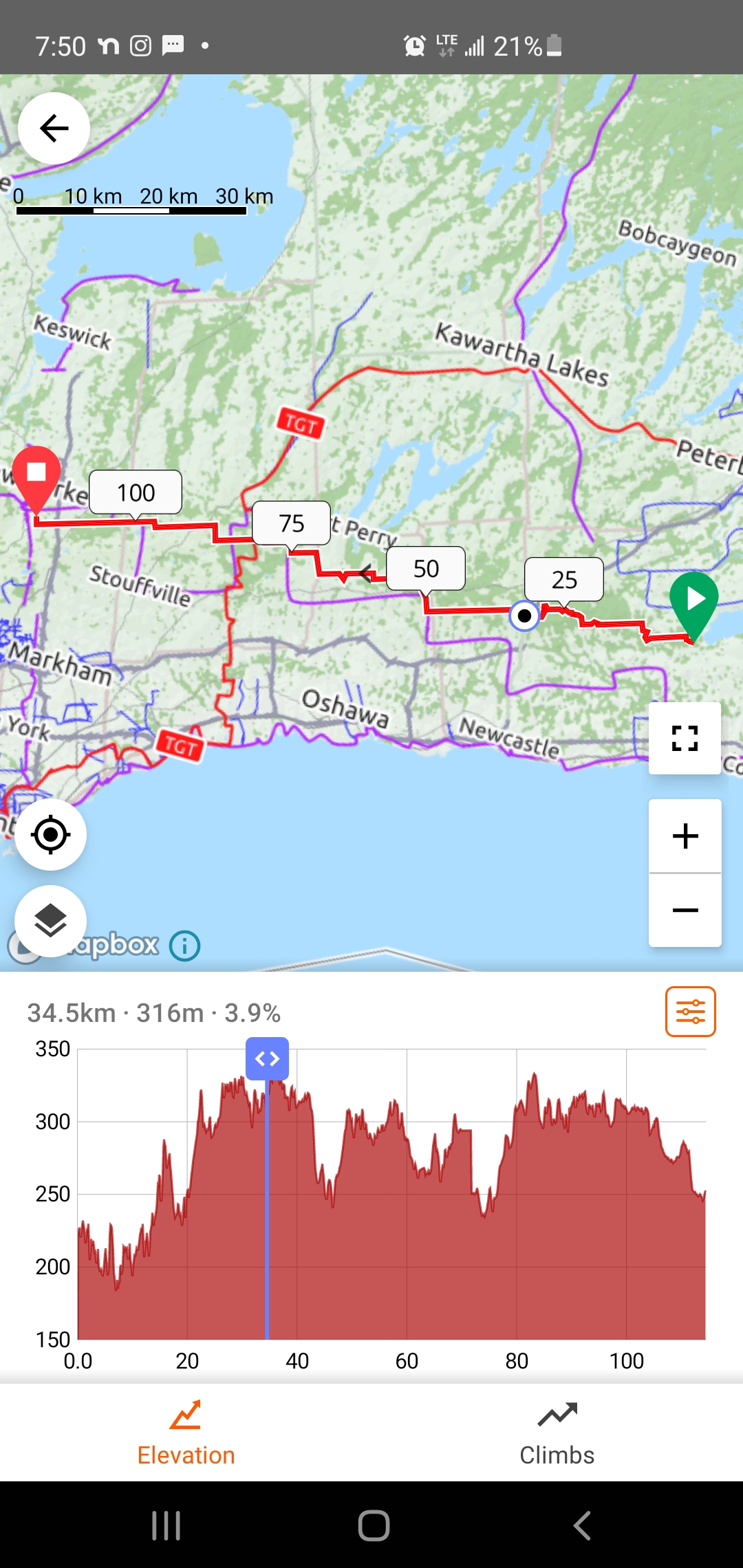Expand the map to fullscreen
This screenshot has height=1568, width=743.
pos(685,739)
